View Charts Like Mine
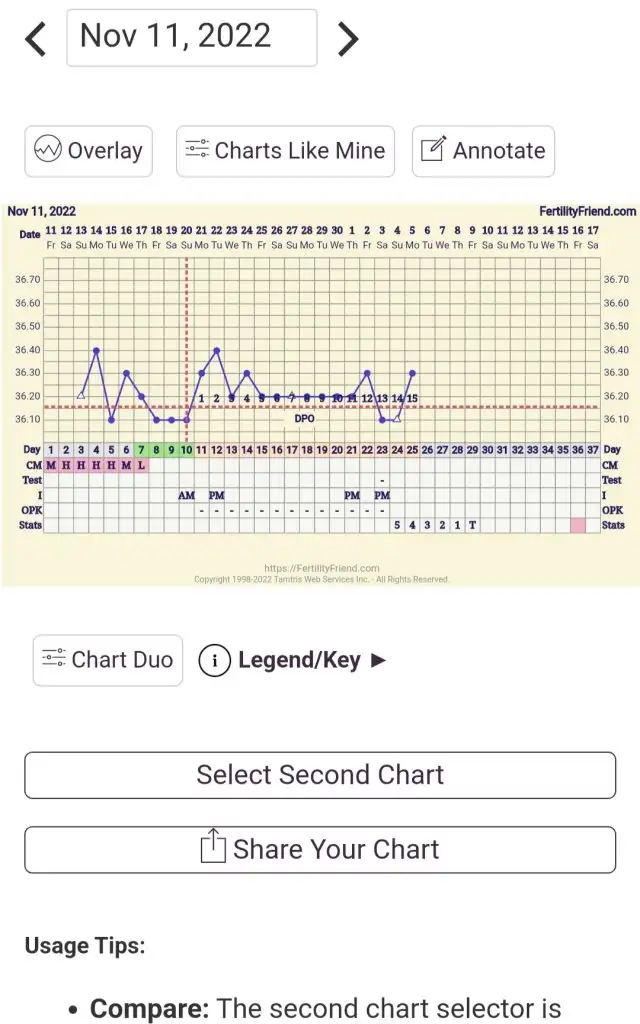The height and width of the screenshot is (1024, 640). point(285,151)
